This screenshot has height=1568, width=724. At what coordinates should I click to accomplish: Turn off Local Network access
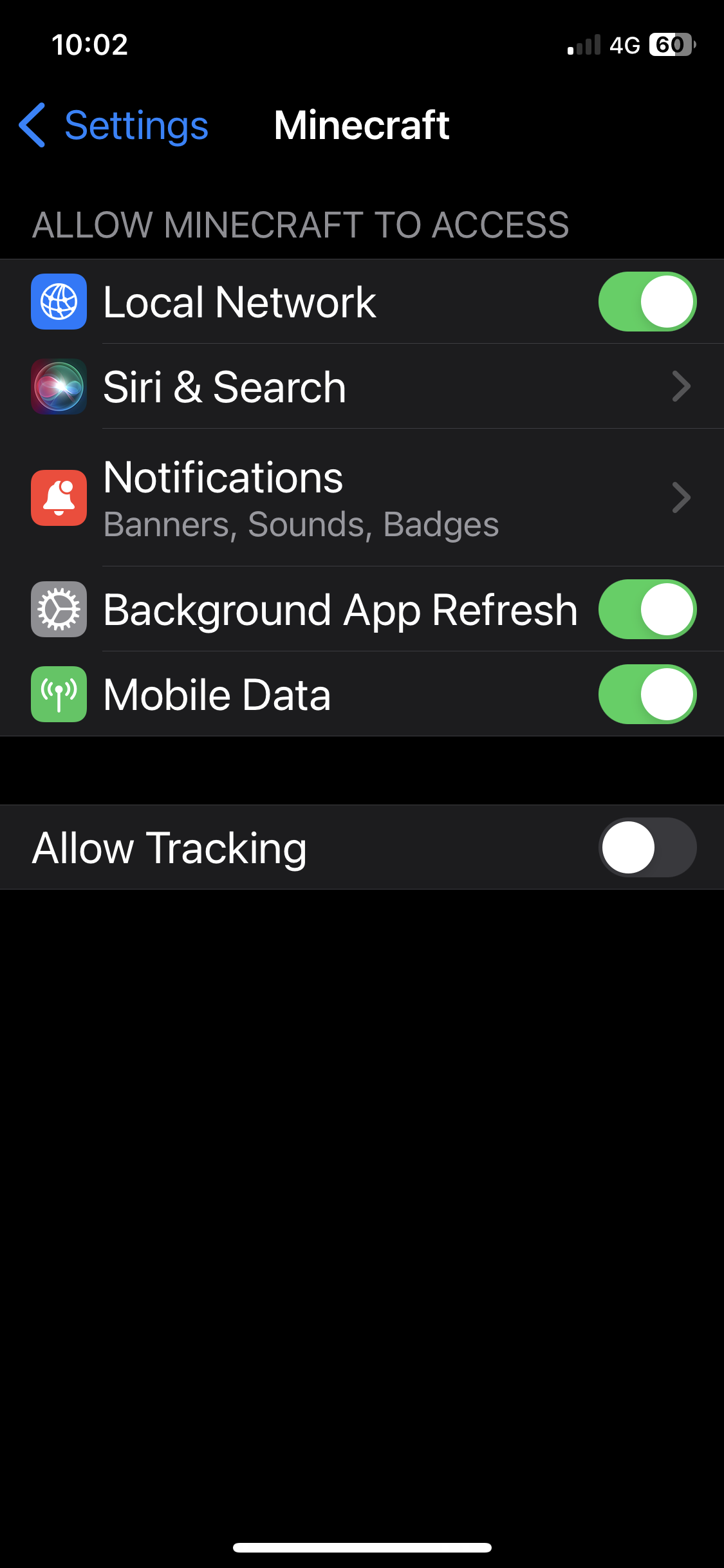click(647, 302)
